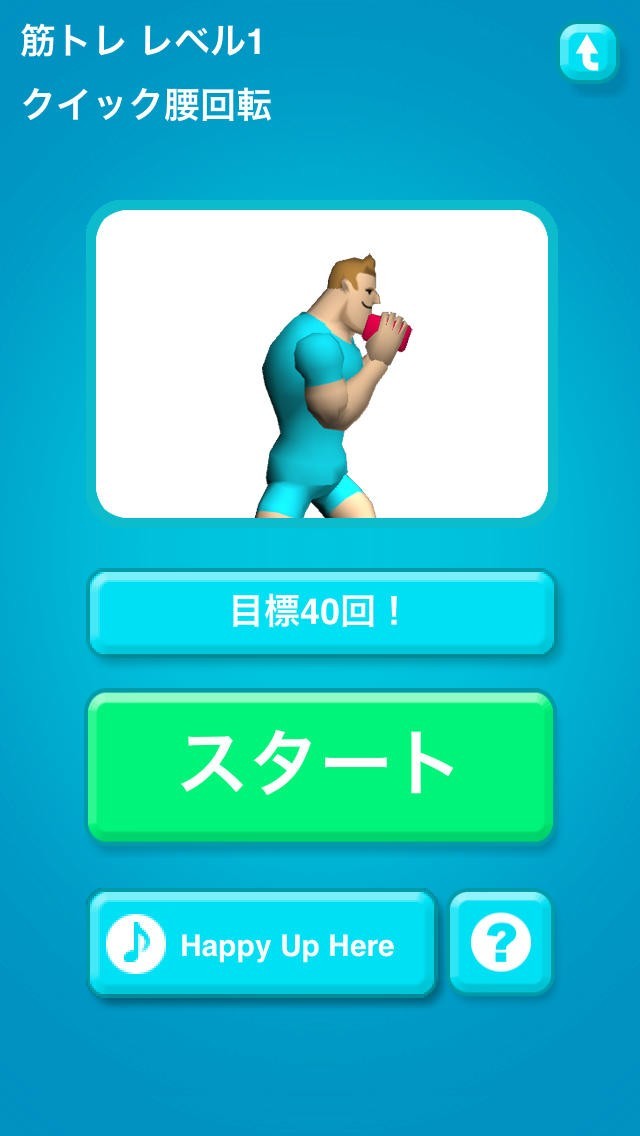Open the Happy Up Here music selector
Viewport: 640px width, 1136px height.
click(263, 944)
